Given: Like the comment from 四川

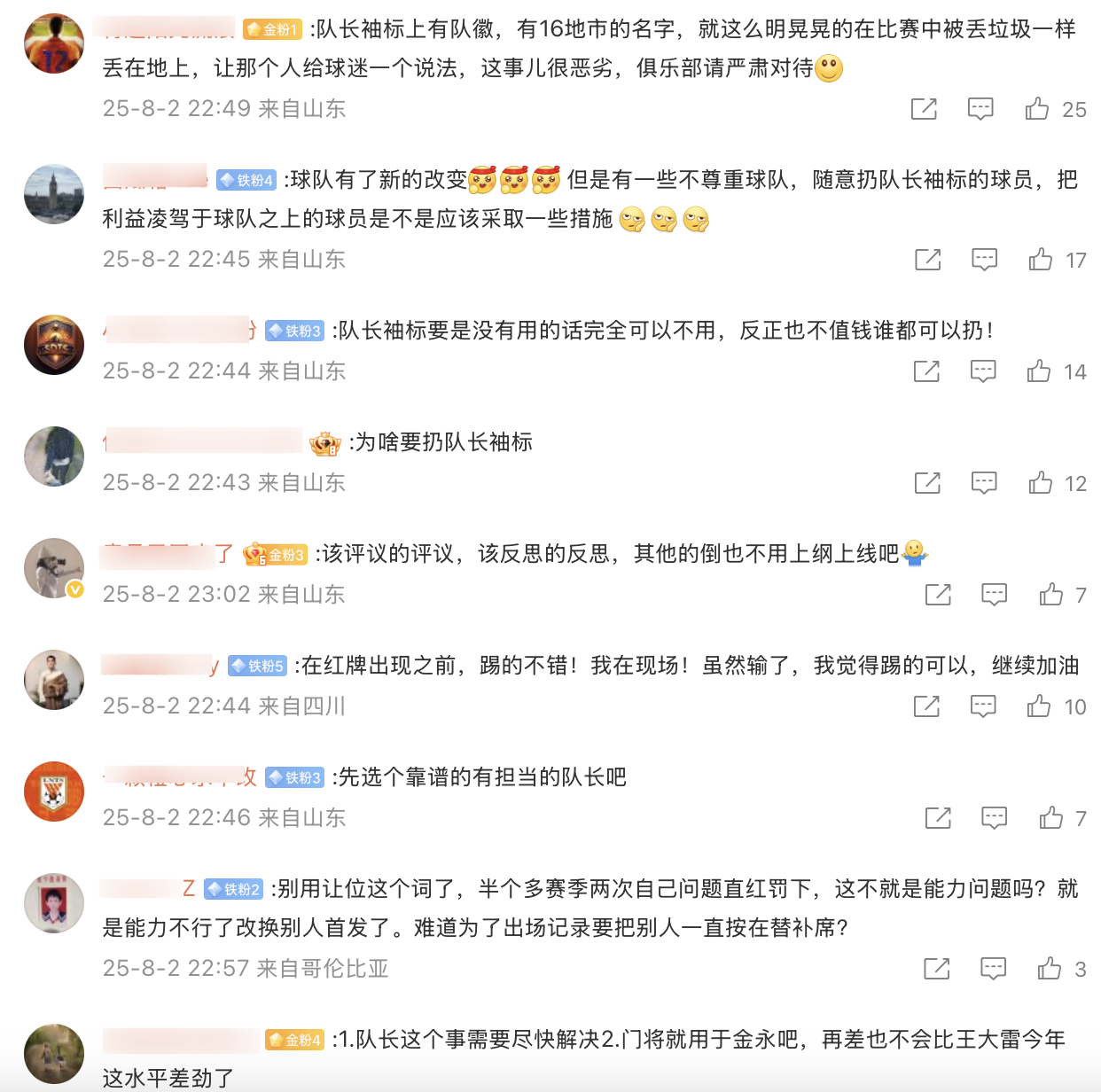Looking at the screenshot, I should [x=1039, y=706].
